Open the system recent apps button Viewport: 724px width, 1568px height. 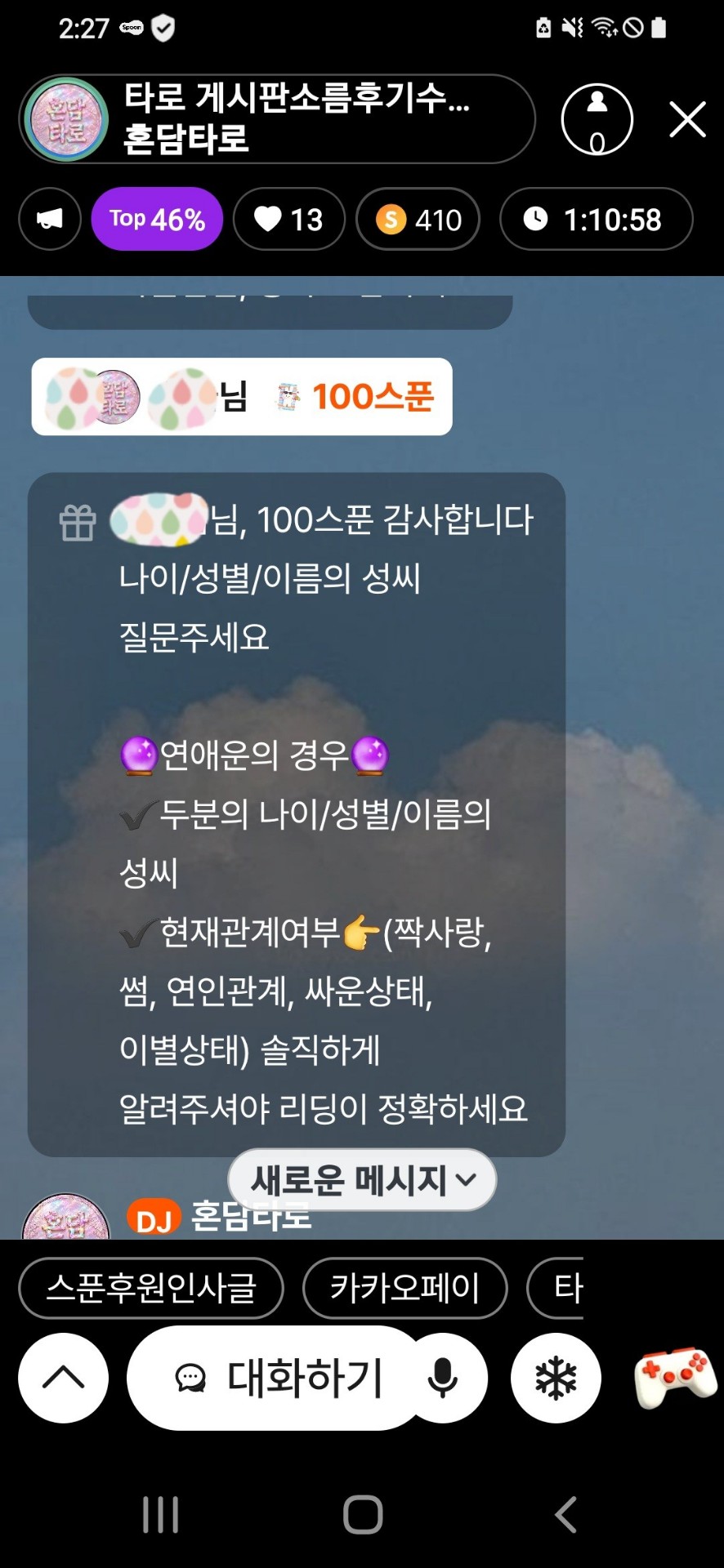pyautogui.click(x=161, y=1515)
